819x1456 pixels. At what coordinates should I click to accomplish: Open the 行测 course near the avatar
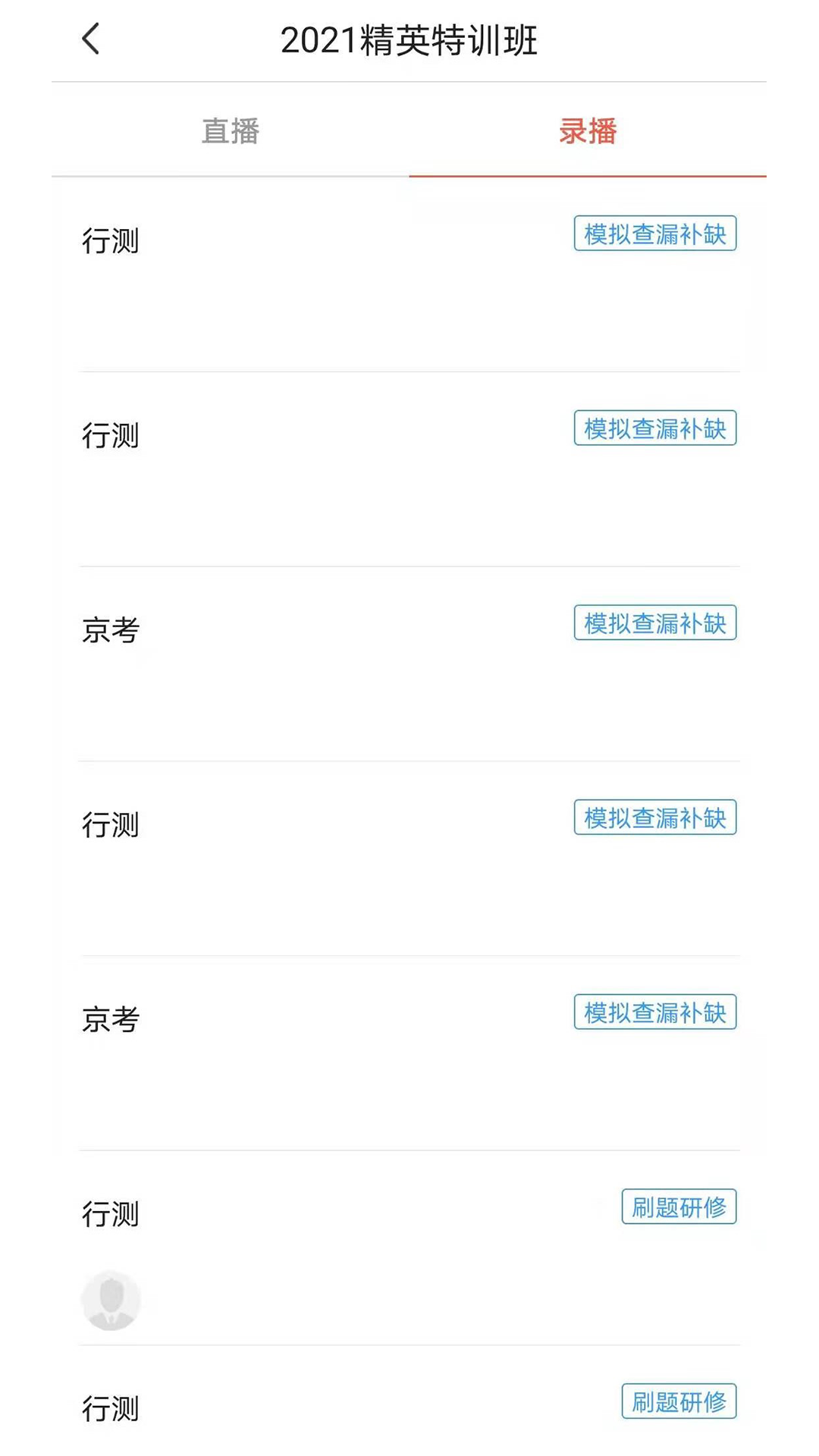111,1215
